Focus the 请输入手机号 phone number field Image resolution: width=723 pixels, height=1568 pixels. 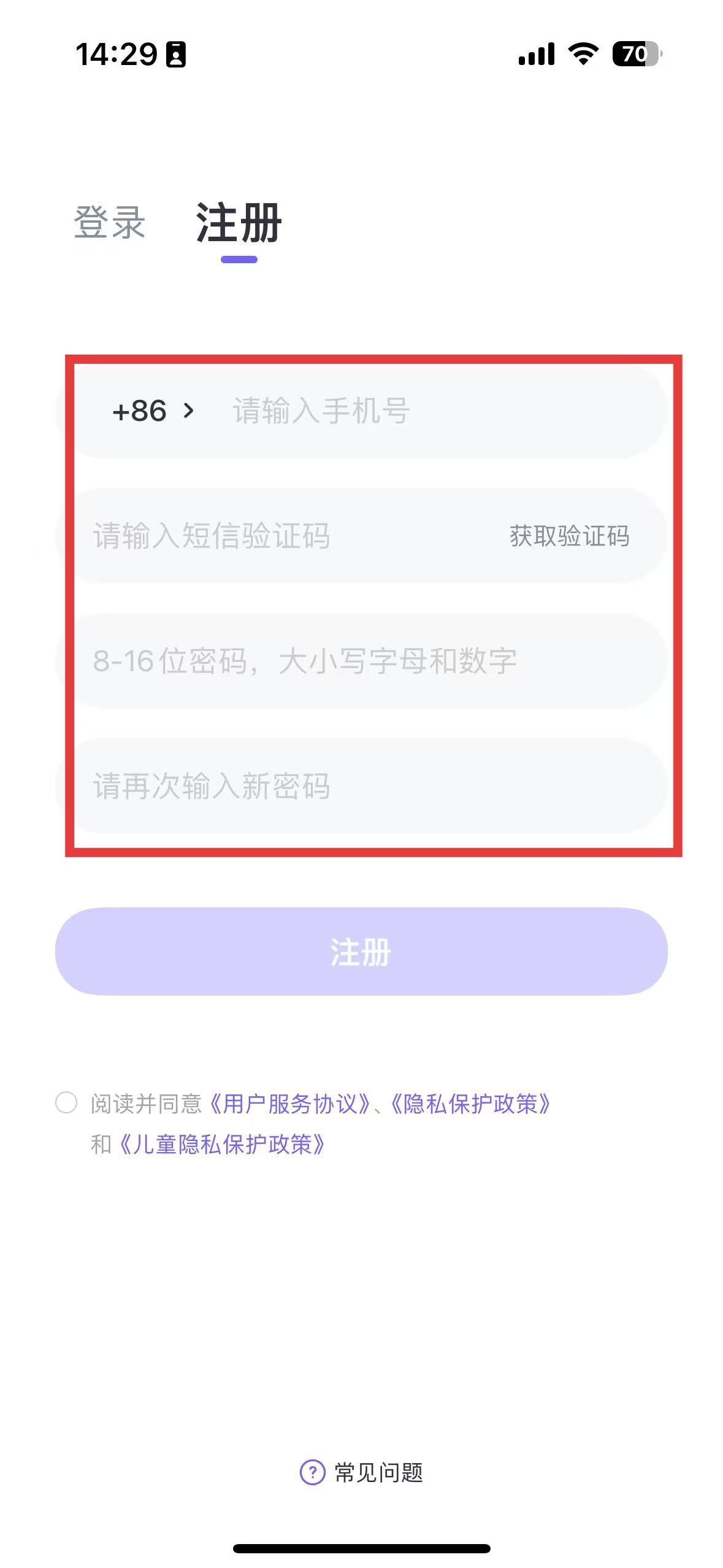coord(429,411)
